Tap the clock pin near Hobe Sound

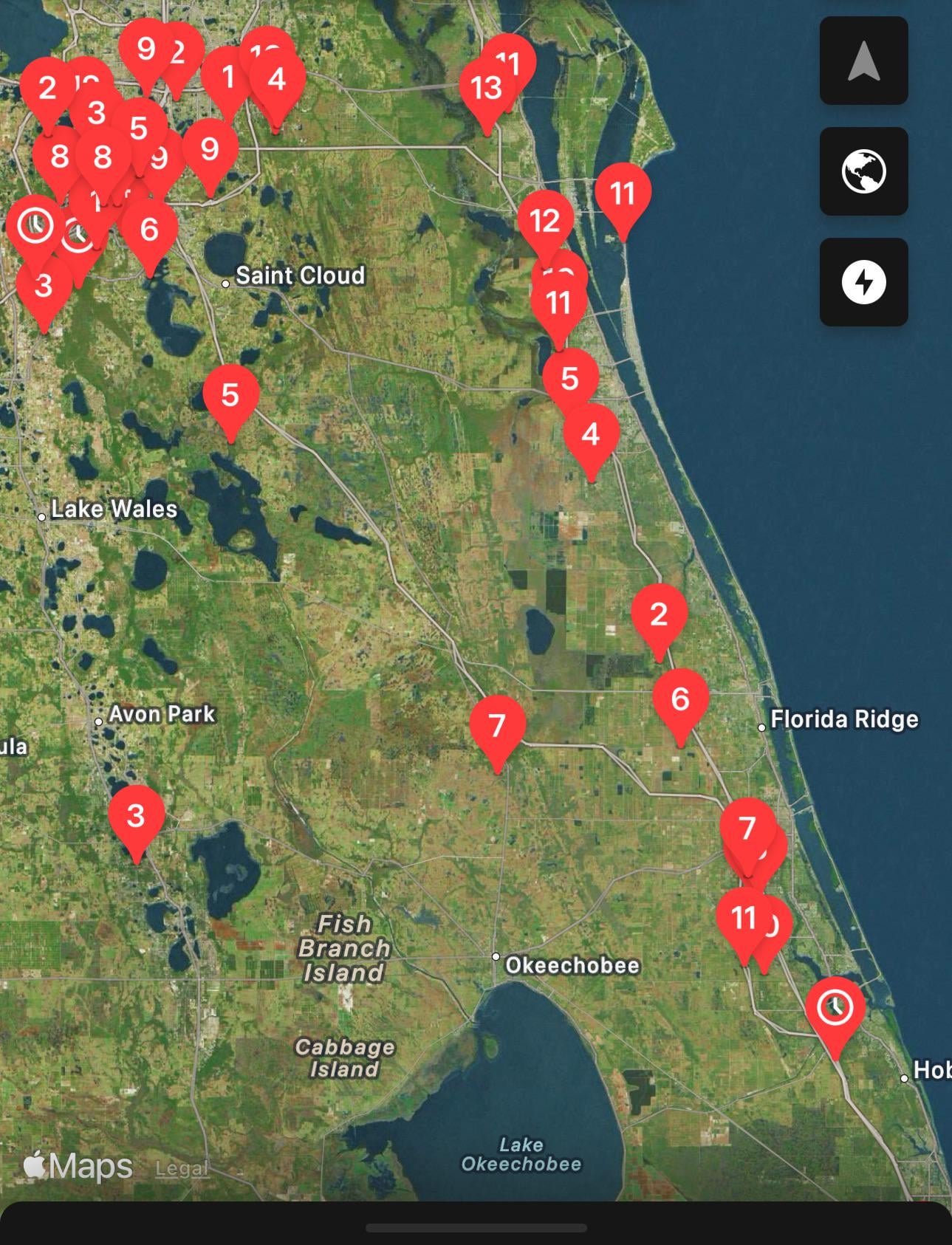835,1009
